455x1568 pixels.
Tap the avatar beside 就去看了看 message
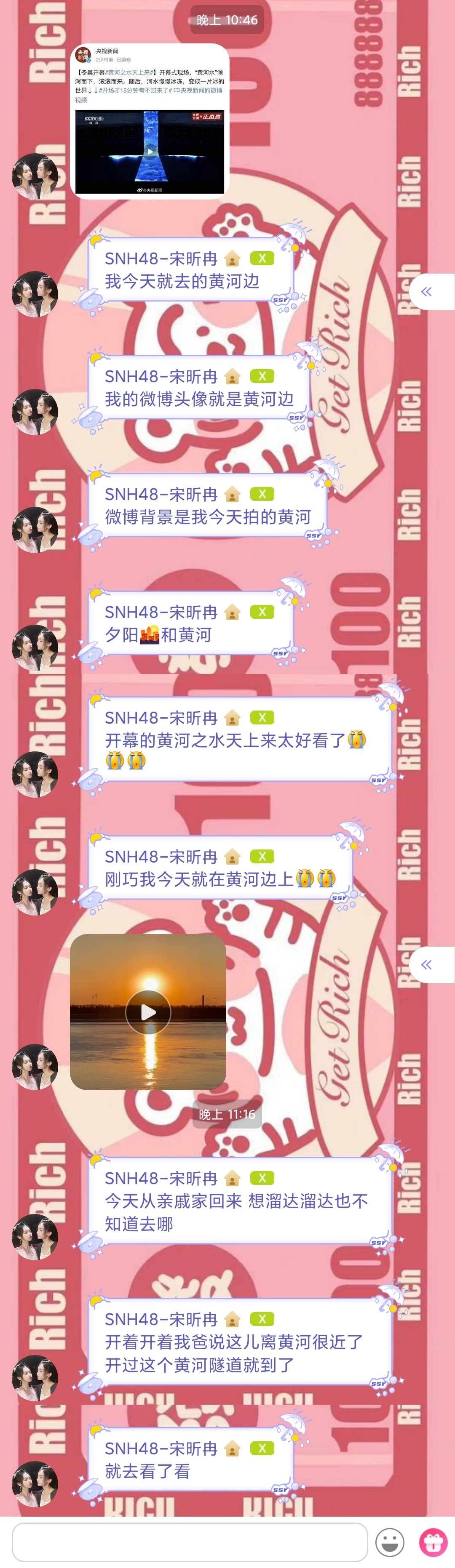pos(35,1484)
